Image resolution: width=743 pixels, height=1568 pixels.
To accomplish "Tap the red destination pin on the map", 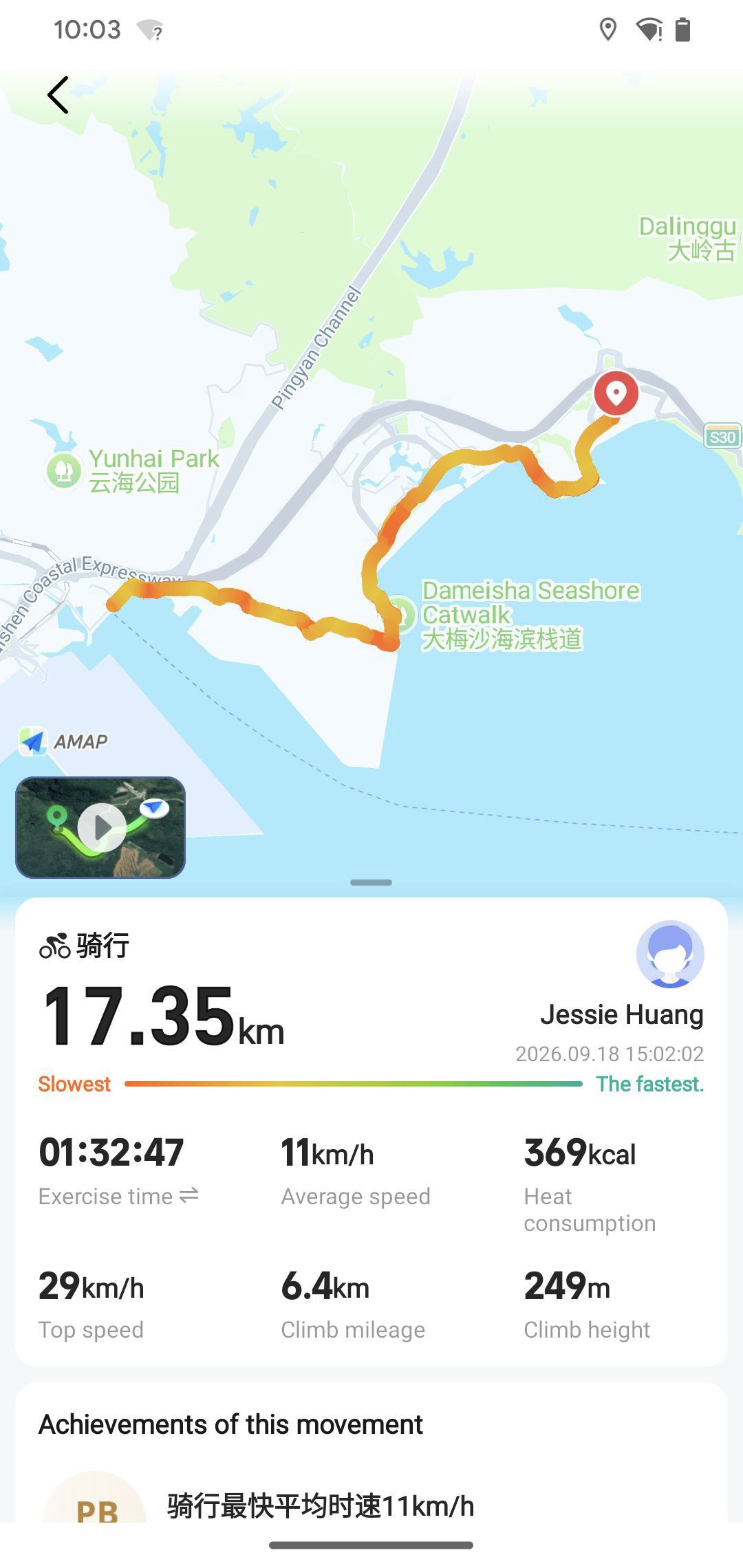I will point(616,394).
